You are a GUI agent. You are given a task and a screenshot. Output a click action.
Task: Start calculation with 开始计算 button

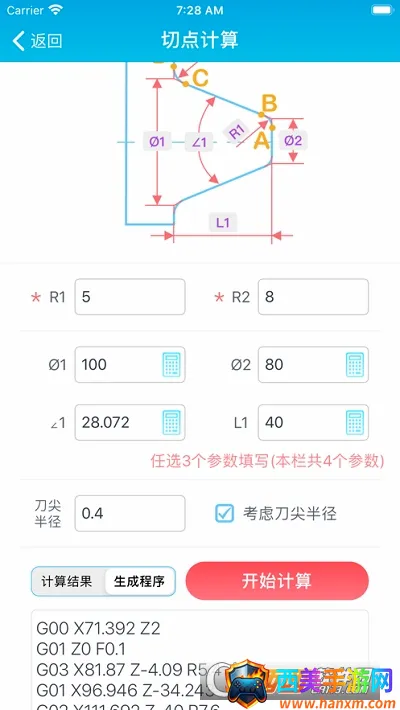277,581
